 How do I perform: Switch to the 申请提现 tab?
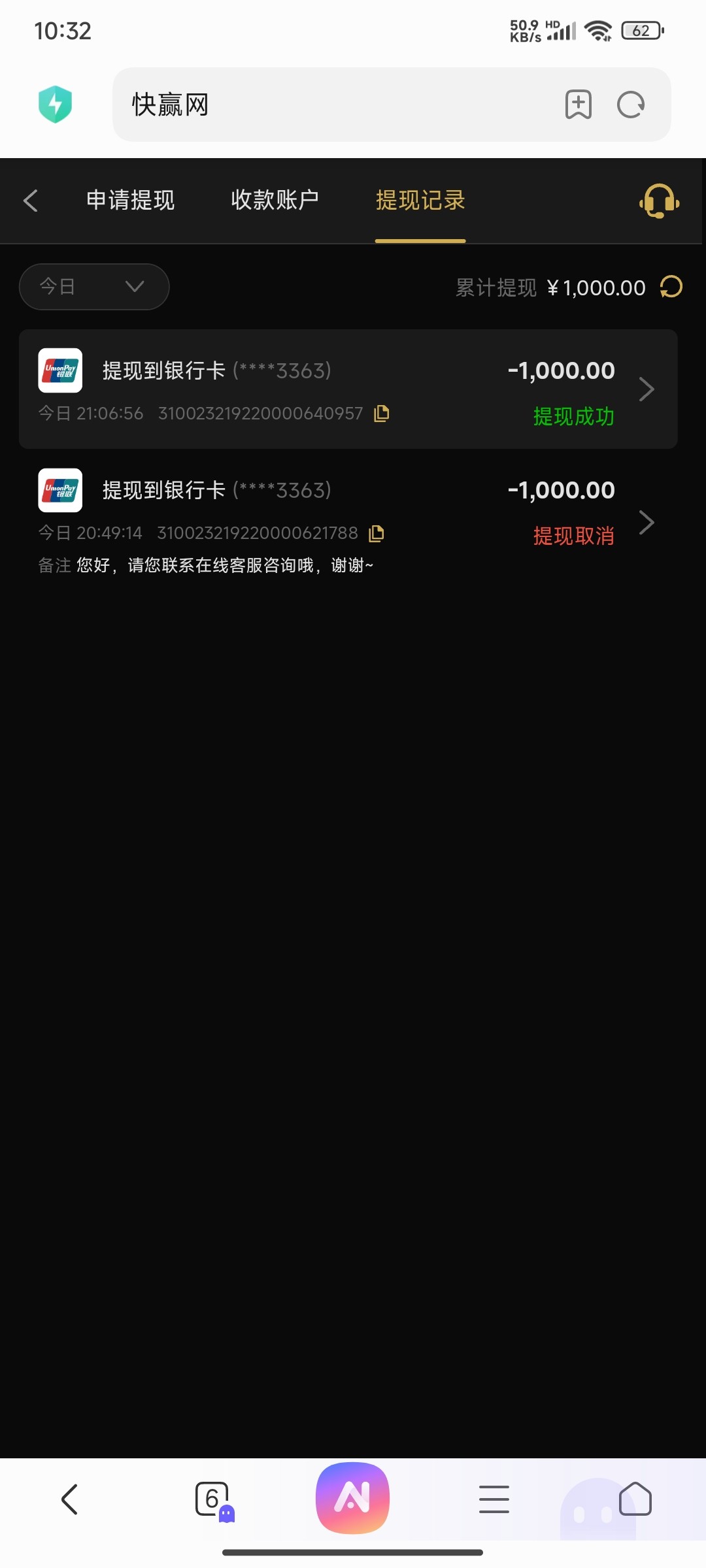(131, 200)
